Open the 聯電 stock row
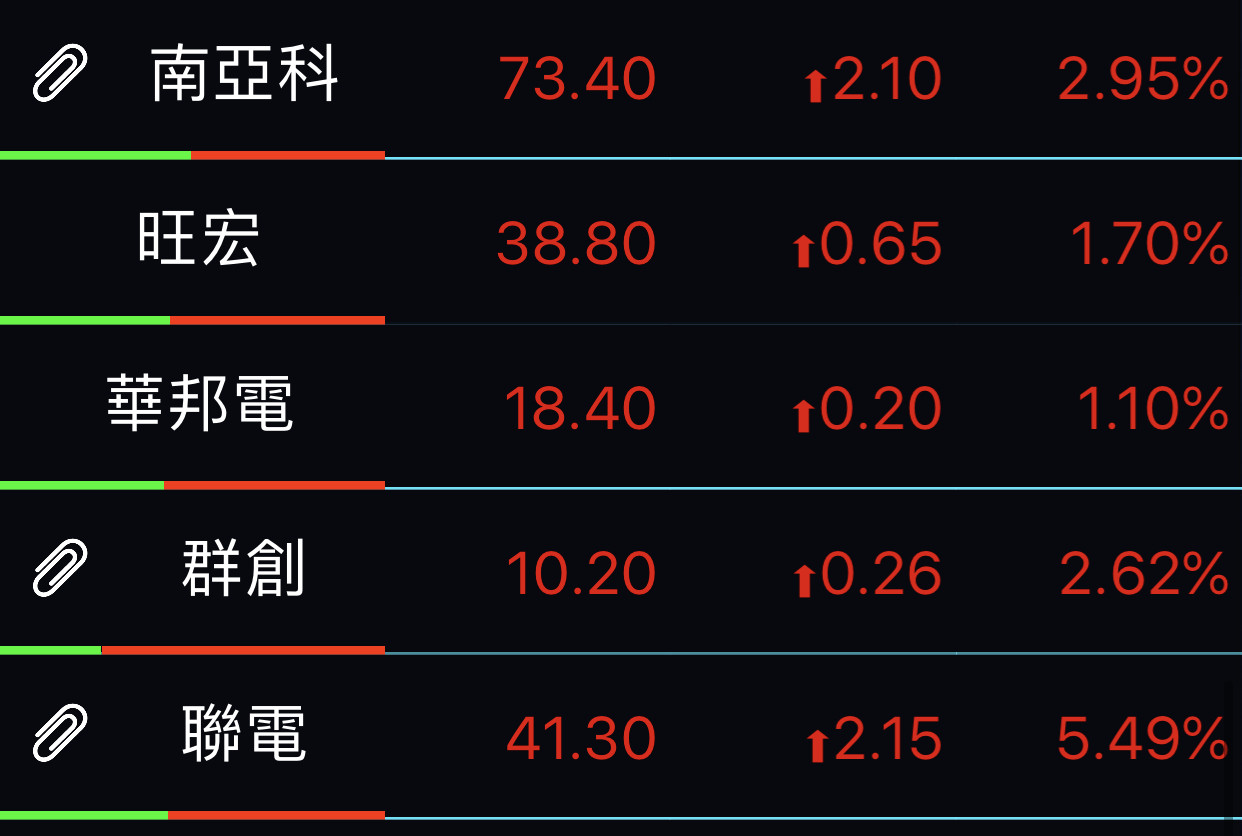 (244, 734)
